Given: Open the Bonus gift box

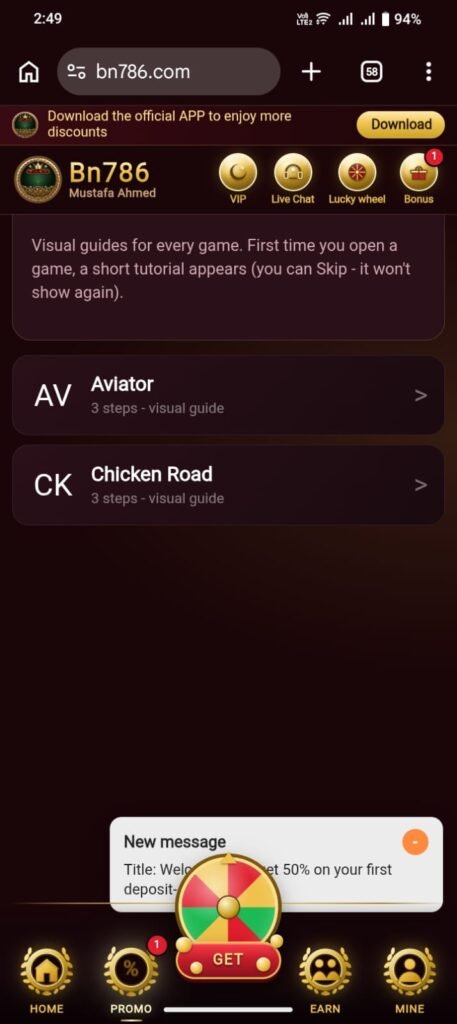Looking at the screenshot, I should pos(418,180).
